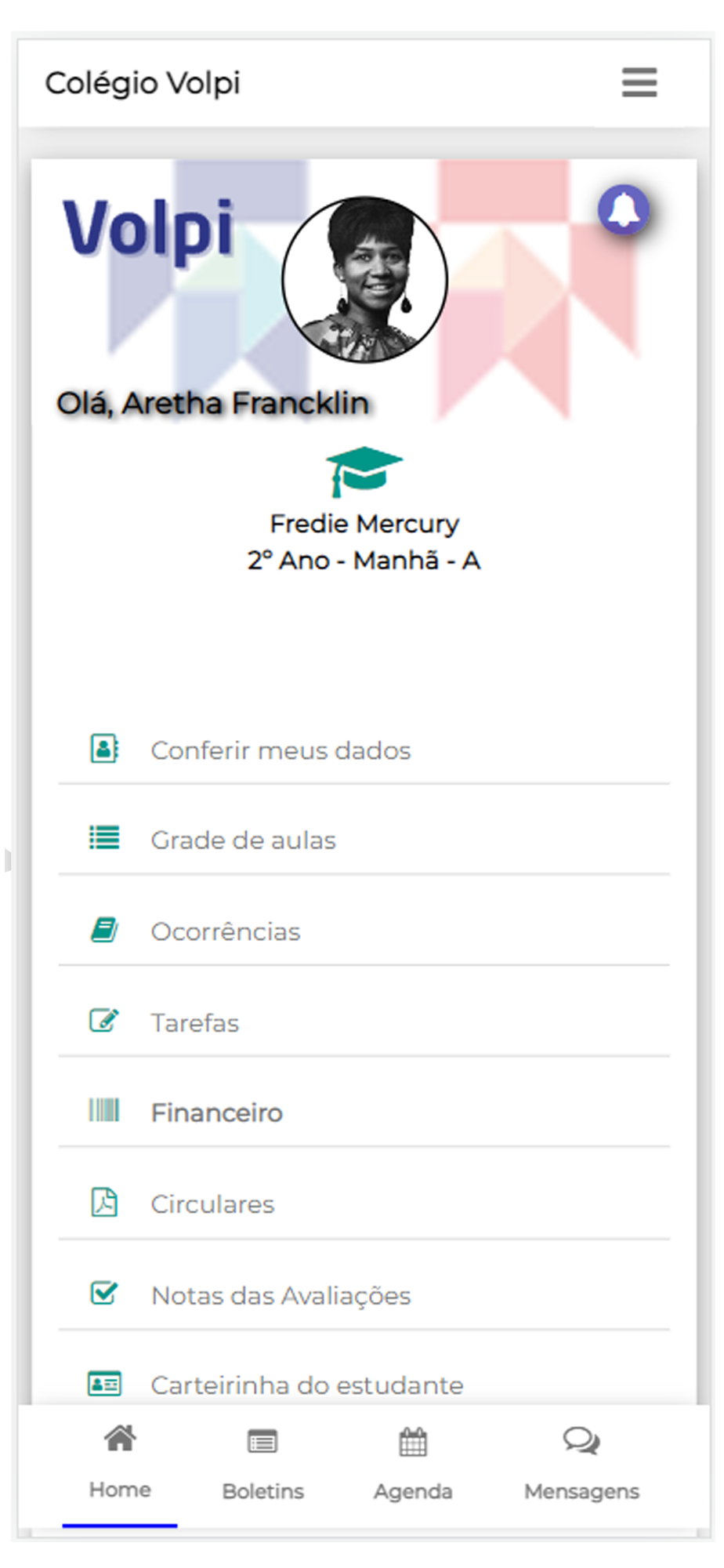Viewport: 724px width, 1568px height.
Task: Open Ocorrências
Action: pos(364,931)
